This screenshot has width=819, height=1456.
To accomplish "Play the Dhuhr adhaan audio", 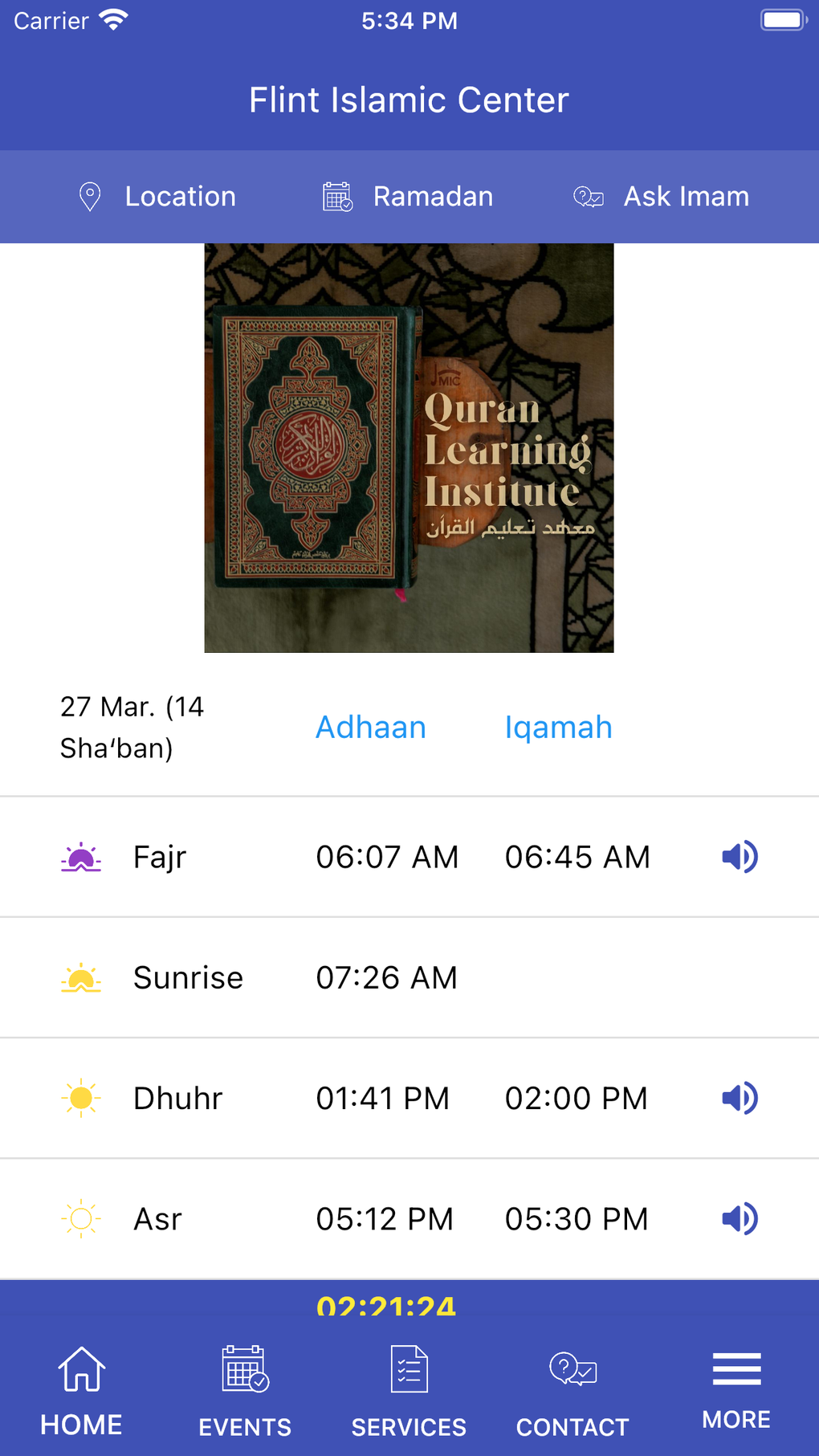I will pos(739,1098).
